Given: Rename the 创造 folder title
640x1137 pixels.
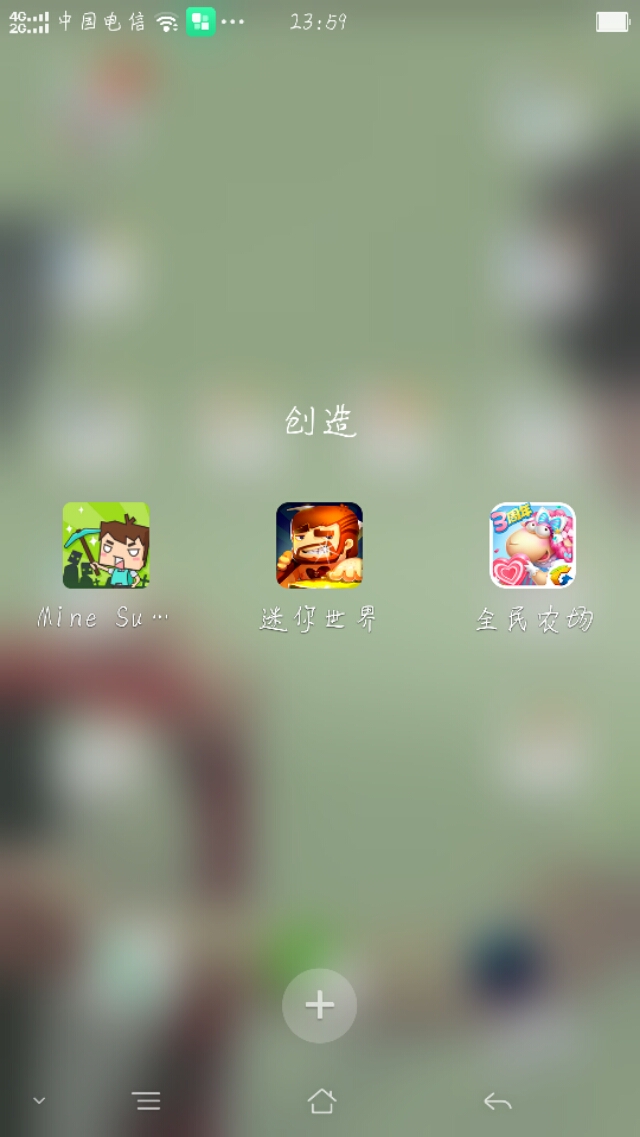Looking at the screenshot, I should 320,421.
